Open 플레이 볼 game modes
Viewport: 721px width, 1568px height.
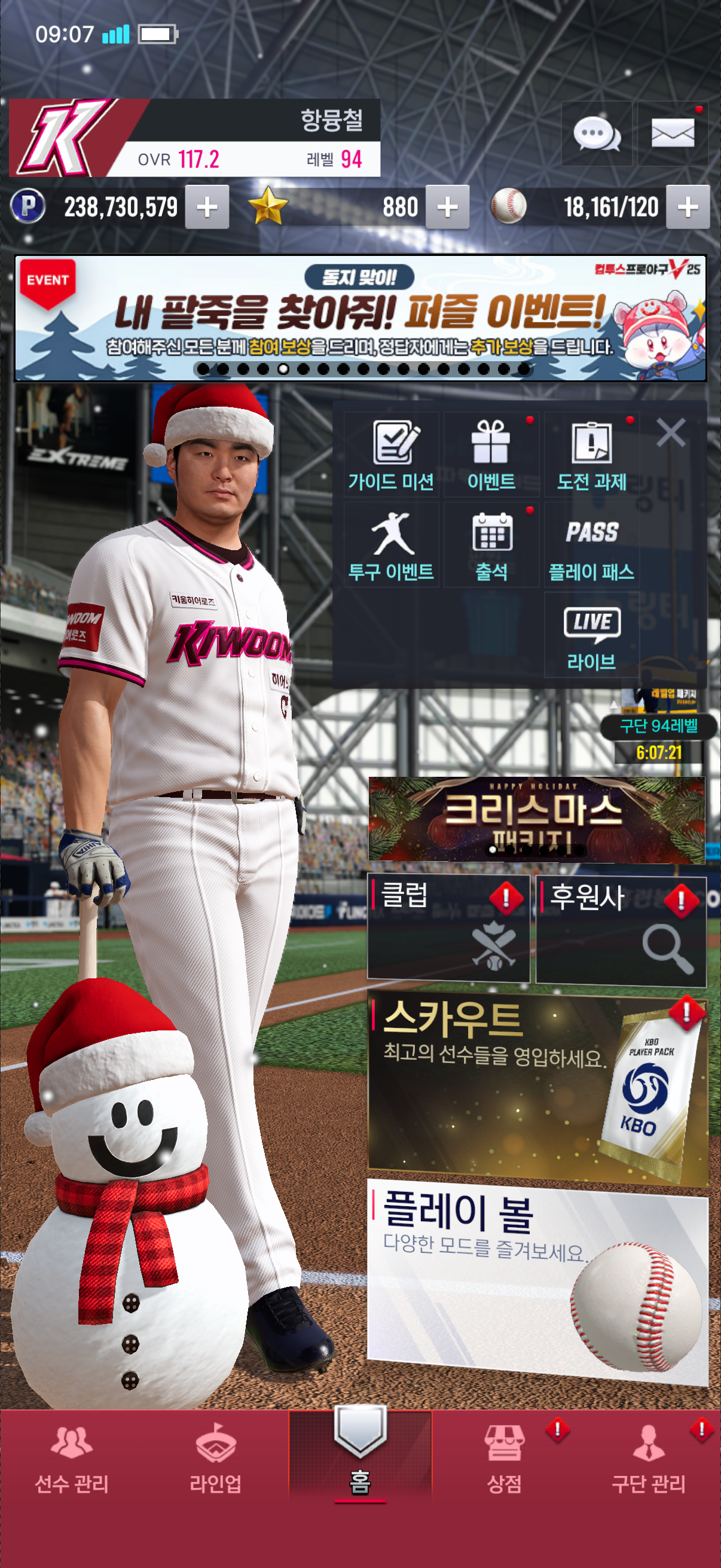tap(537, 1279)
